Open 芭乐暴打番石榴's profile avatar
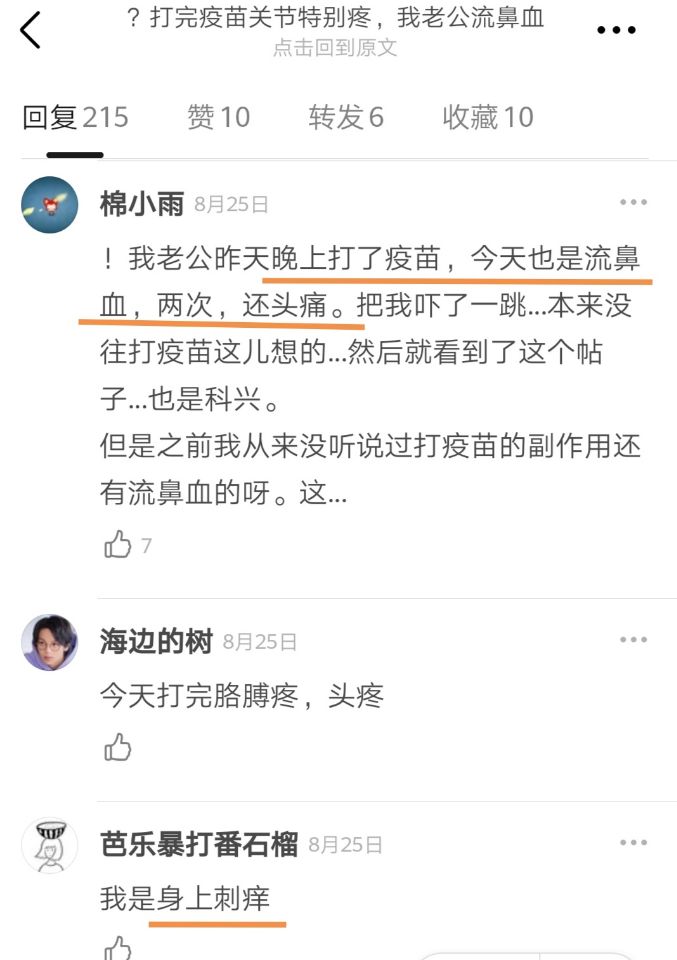Image resolution: width=677 pixels, height=960 pixels. pos(49,845)
